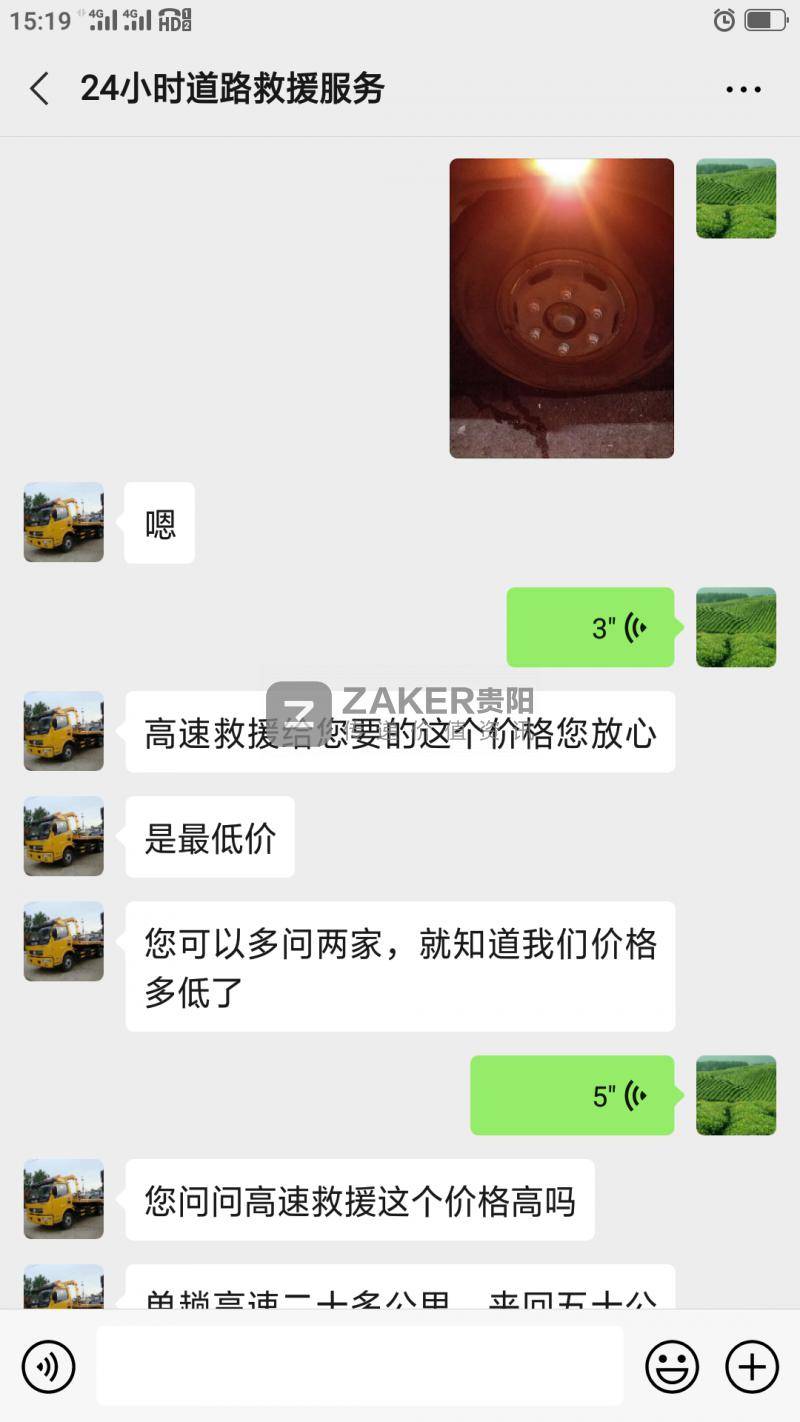This screenshot has height=1422, width=800.
Task: Select the 嗯 message bubble
Action: point(158,522)
